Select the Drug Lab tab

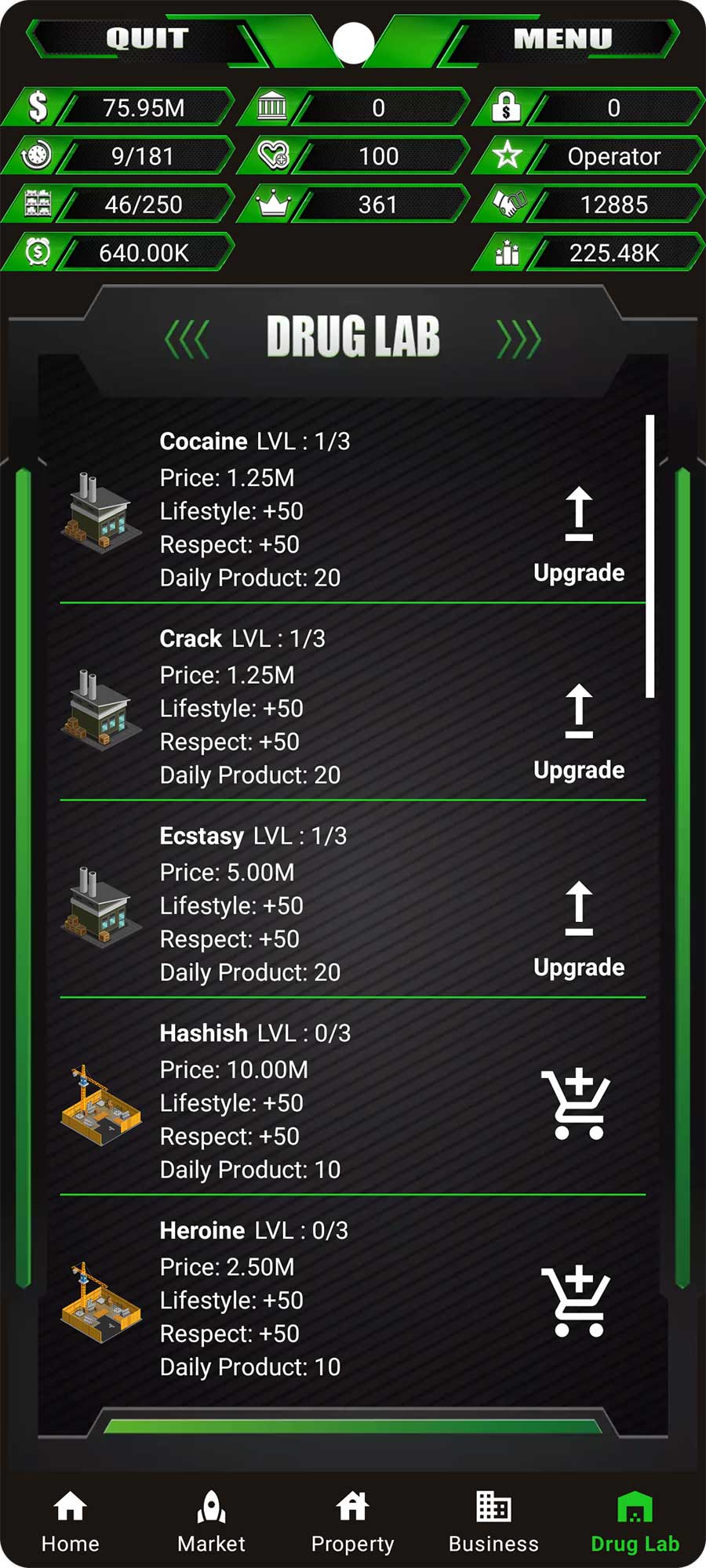[635, 1523]
